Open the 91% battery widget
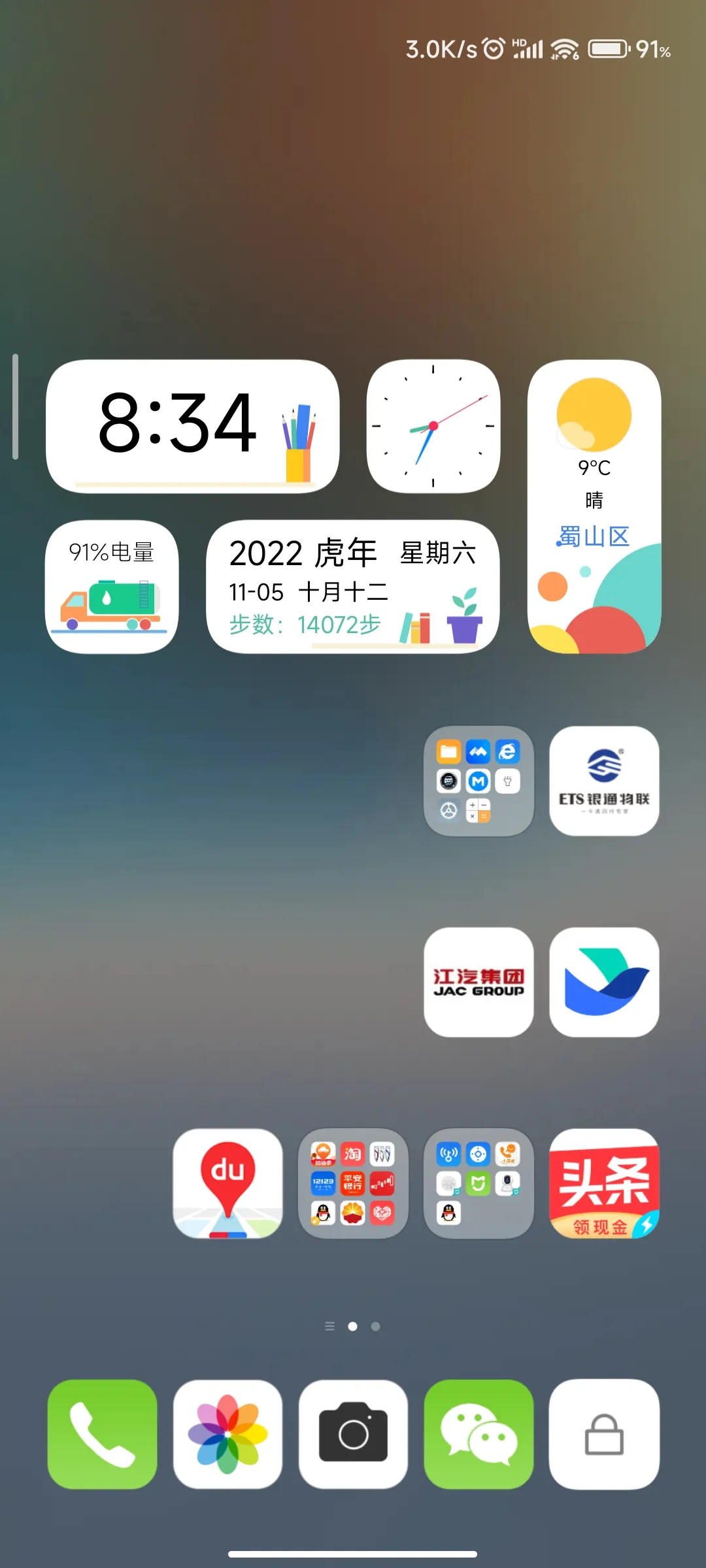This screenshot has width=706, height=1568. (x=112, y=587)
